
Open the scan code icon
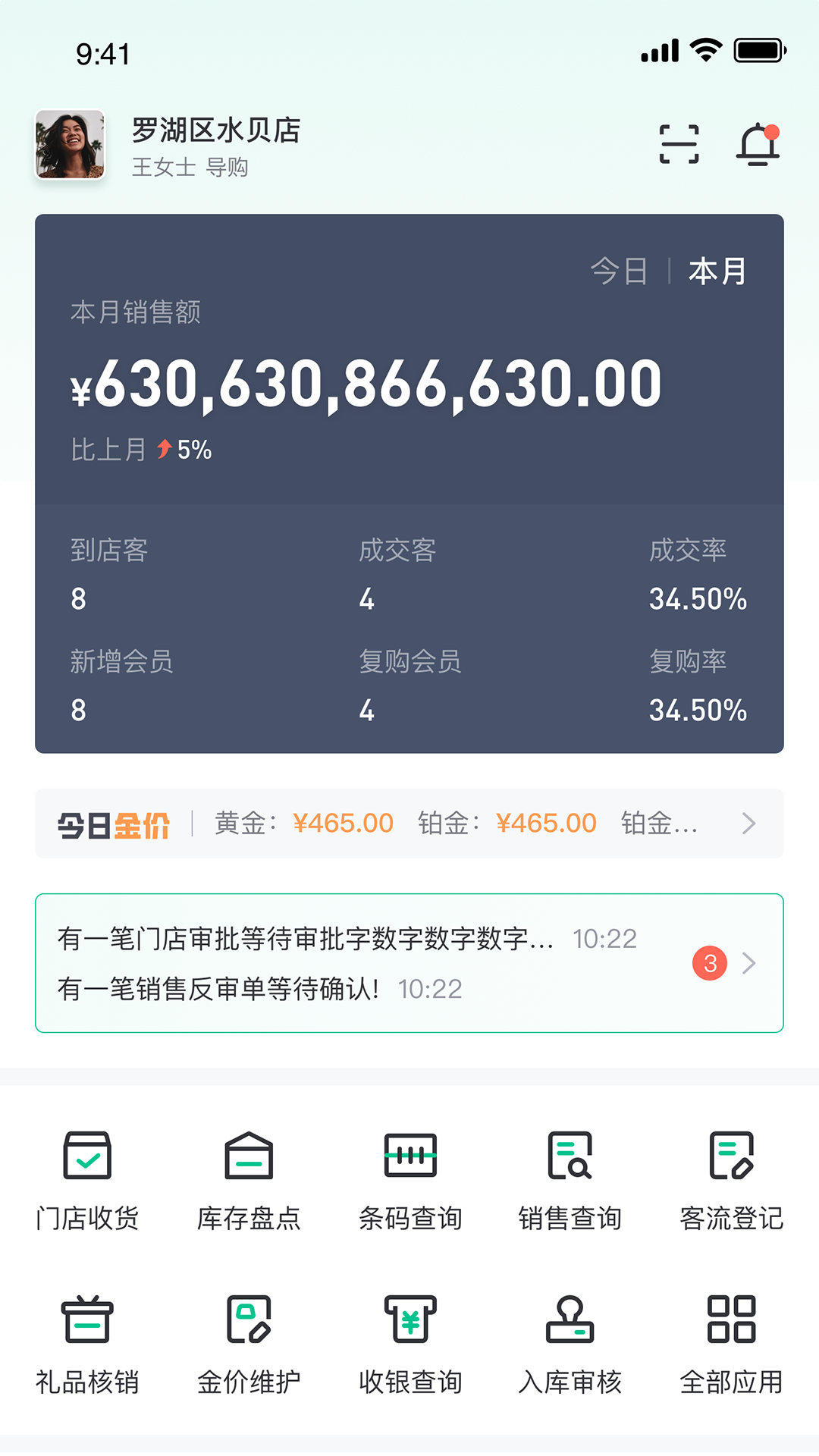click(679, 144)
